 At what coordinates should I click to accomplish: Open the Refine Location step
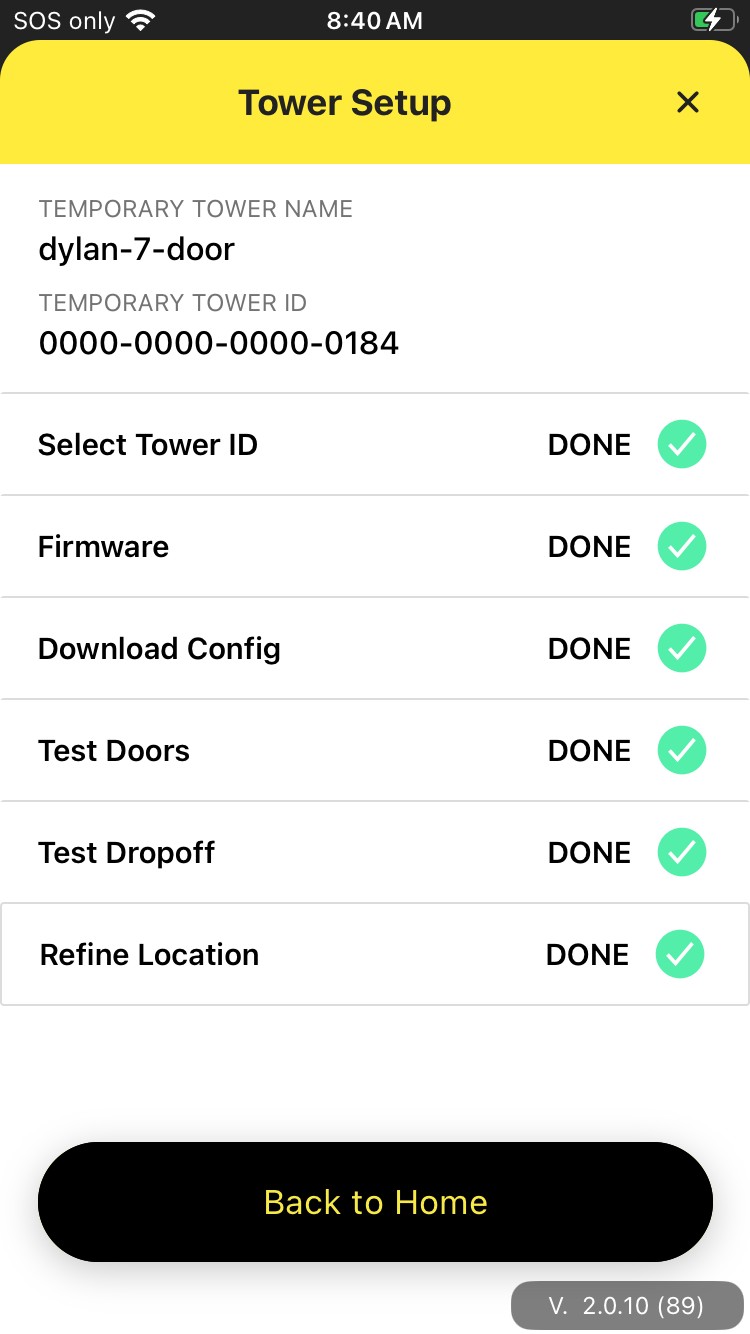click(374, 955)
